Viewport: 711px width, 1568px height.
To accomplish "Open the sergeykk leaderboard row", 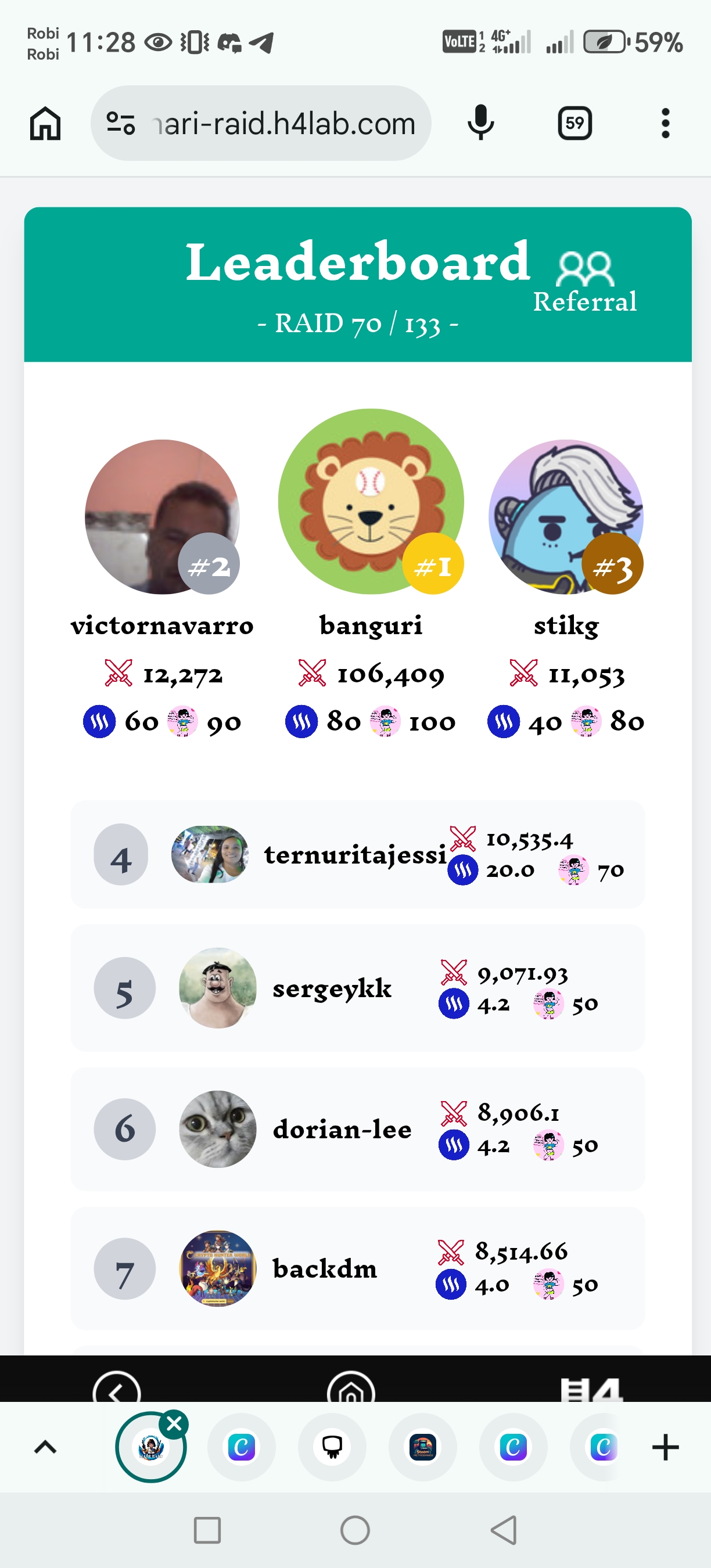I will click(x=357, y=988).
